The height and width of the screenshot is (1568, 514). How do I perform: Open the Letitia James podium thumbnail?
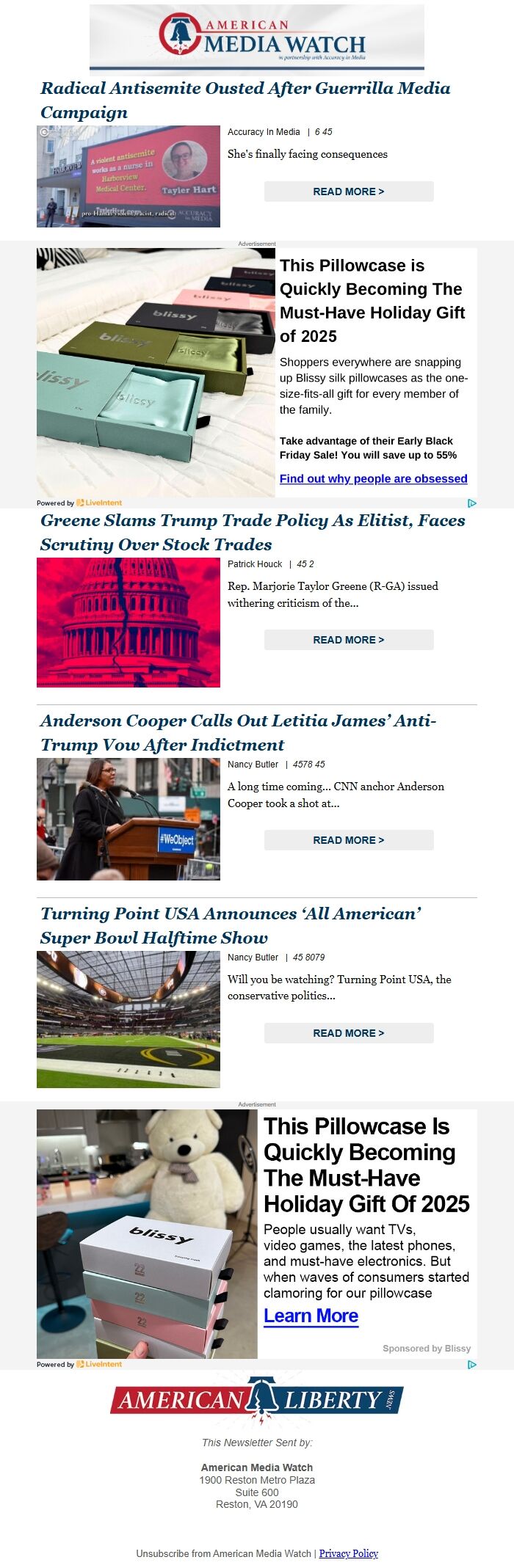point(128,819)
